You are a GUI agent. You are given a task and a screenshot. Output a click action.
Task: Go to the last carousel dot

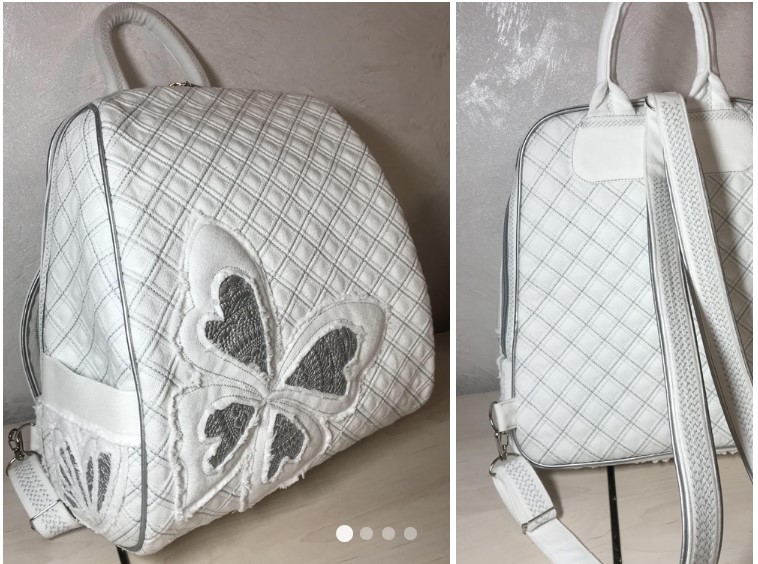point(410,534)
